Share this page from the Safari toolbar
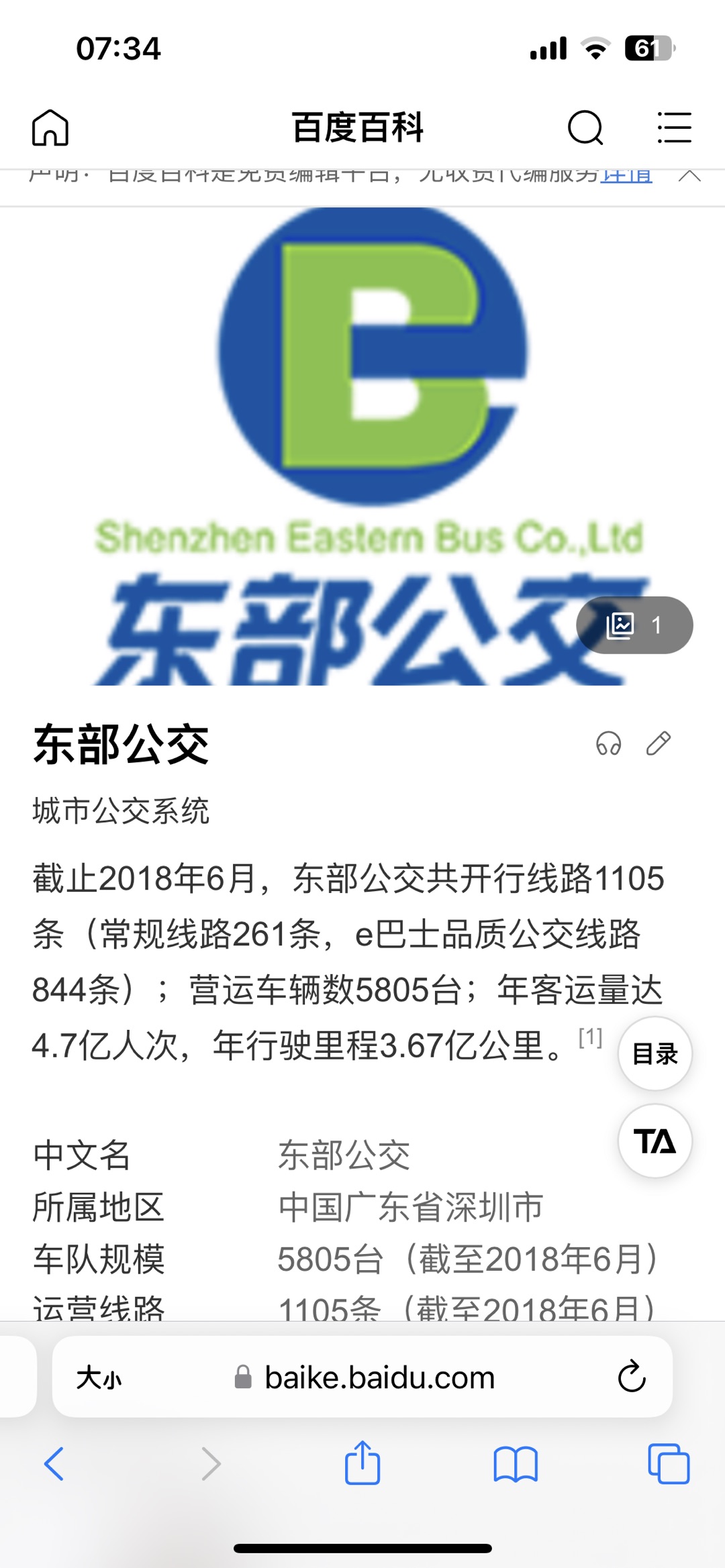The width and height of the screenshot is (725, 1568). coord(362,1463)
